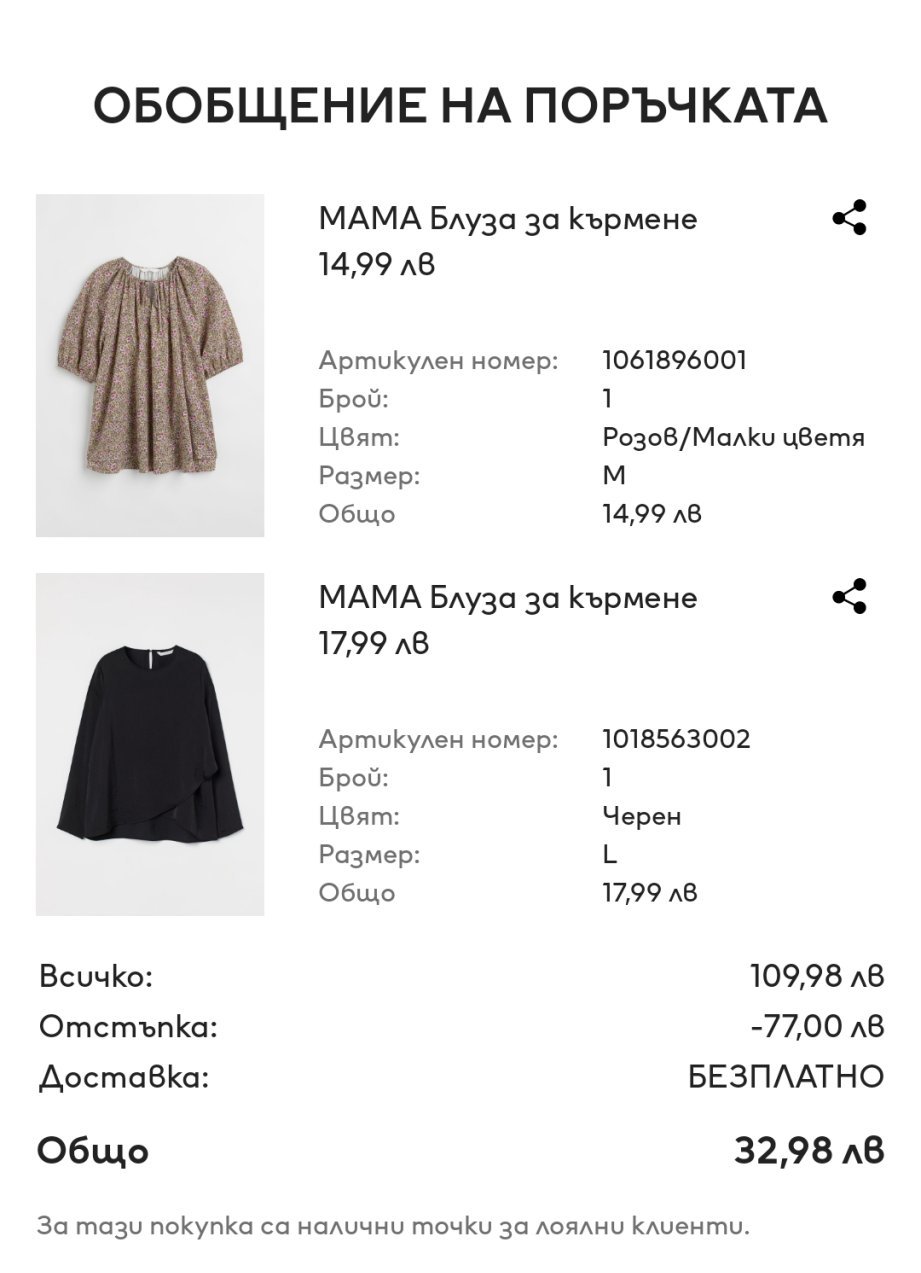921x1273 pixels.
Task: Share the 17,99 лв black nursing blouse
Action: pyautogui.click(x=849, y=597)
